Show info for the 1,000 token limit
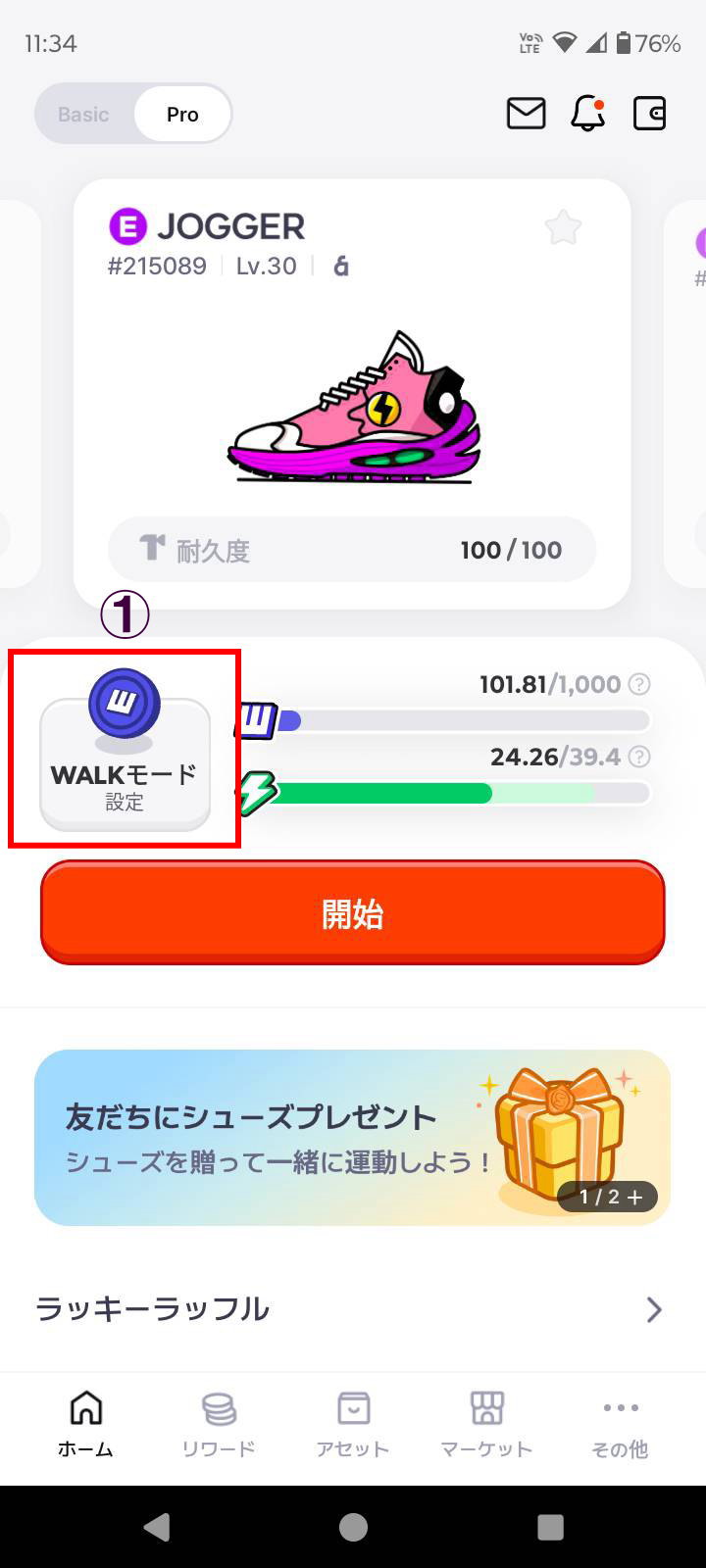 pyautogui.click(x=639, y=684)
